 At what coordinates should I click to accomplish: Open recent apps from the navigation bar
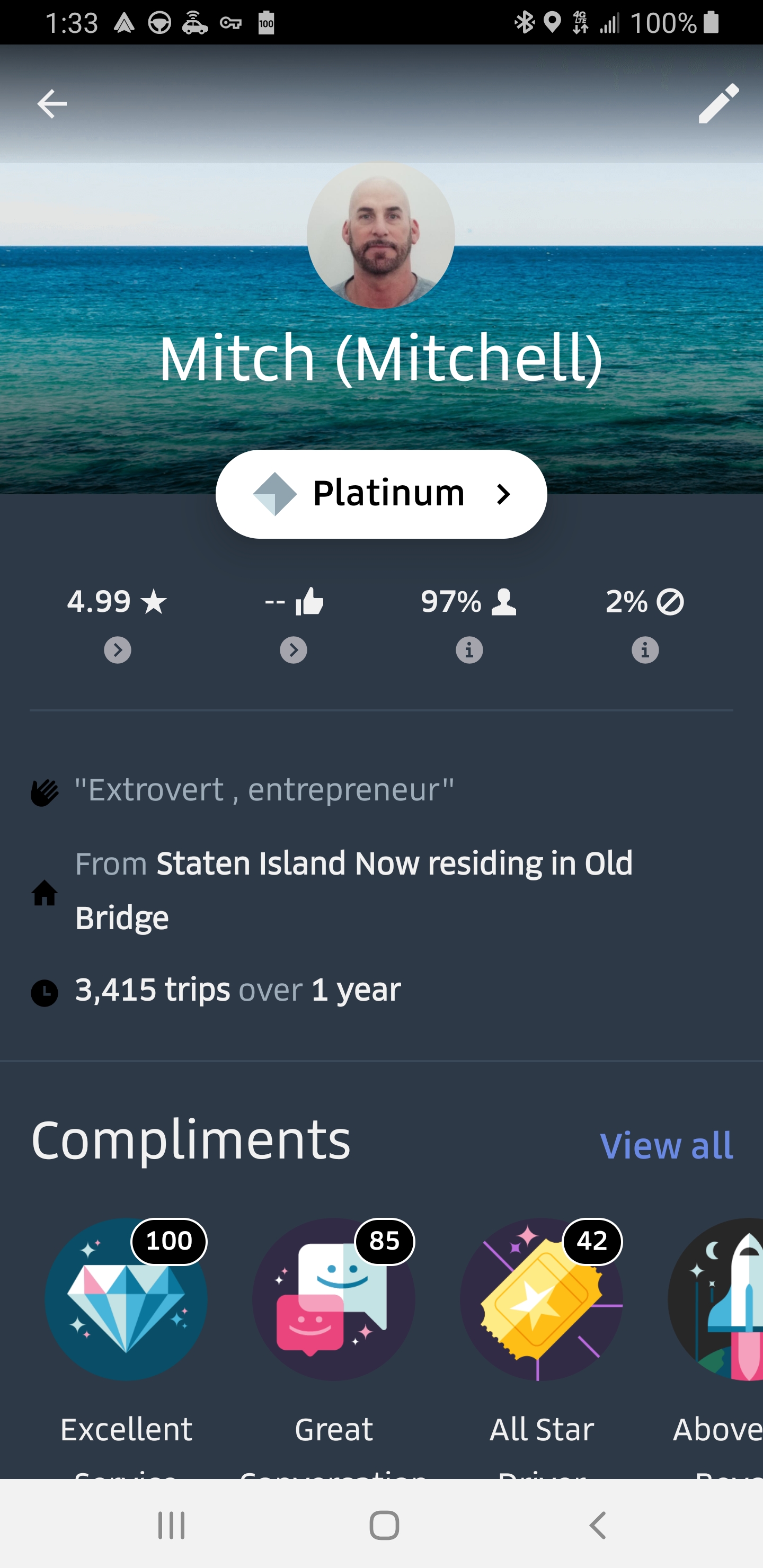tap(171, 1525)
